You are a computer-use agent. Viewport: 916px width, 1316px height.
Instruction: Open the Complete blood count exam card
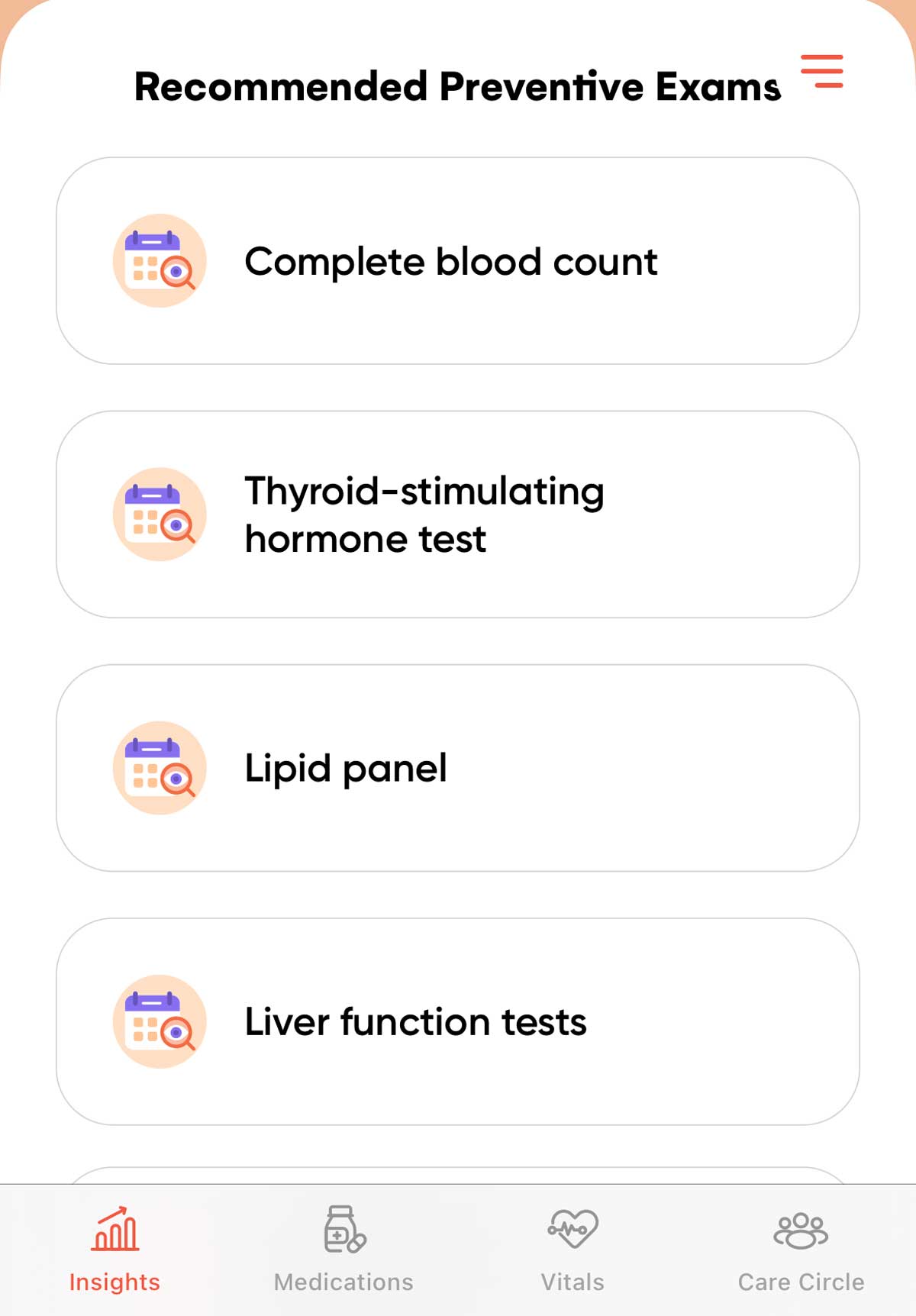point(458,262)
